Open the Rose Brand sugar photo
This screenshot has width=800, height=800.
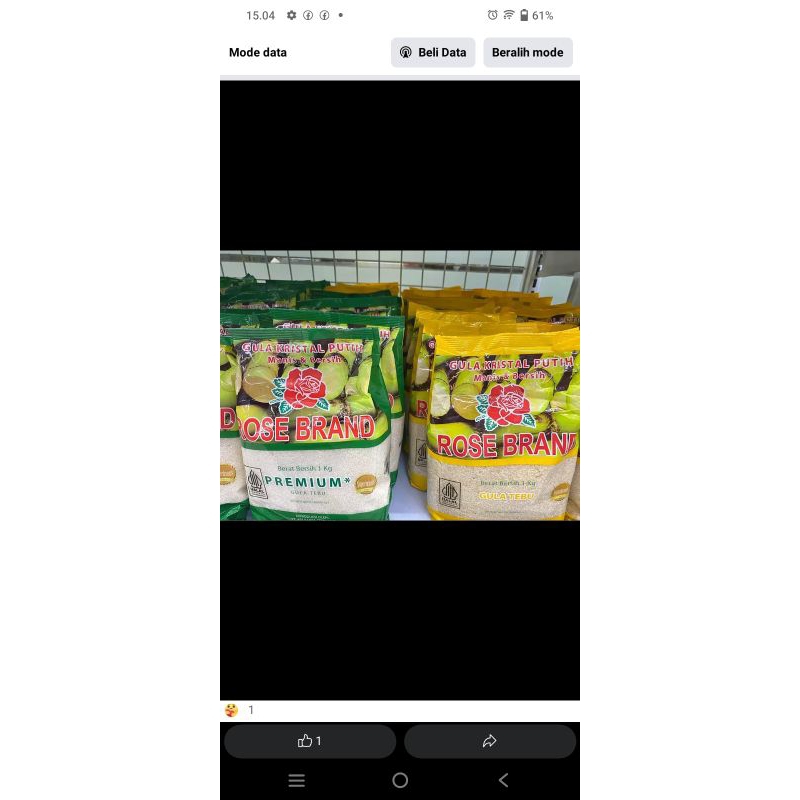400,385
